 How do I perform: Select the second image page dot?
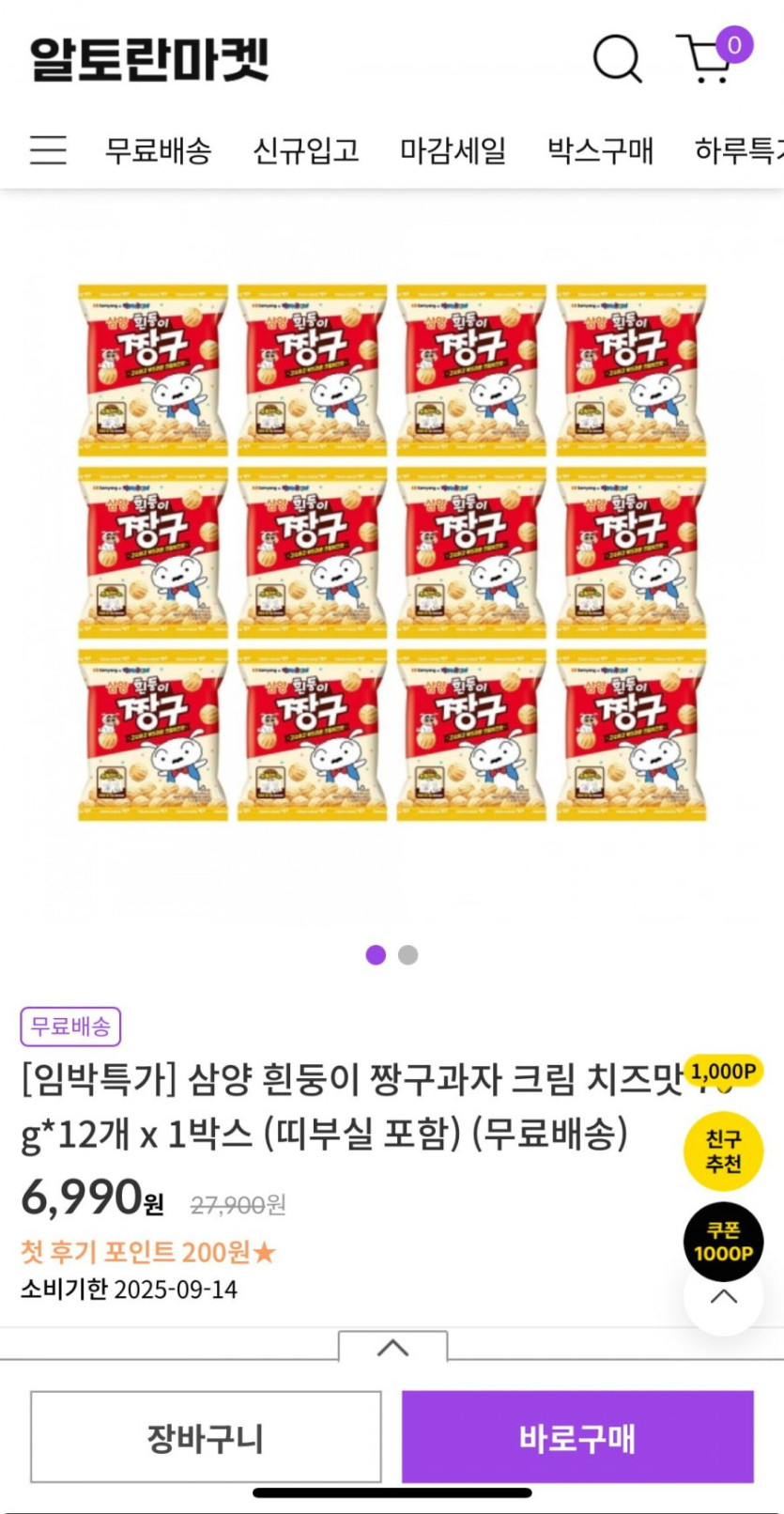[x=407, y=955]
